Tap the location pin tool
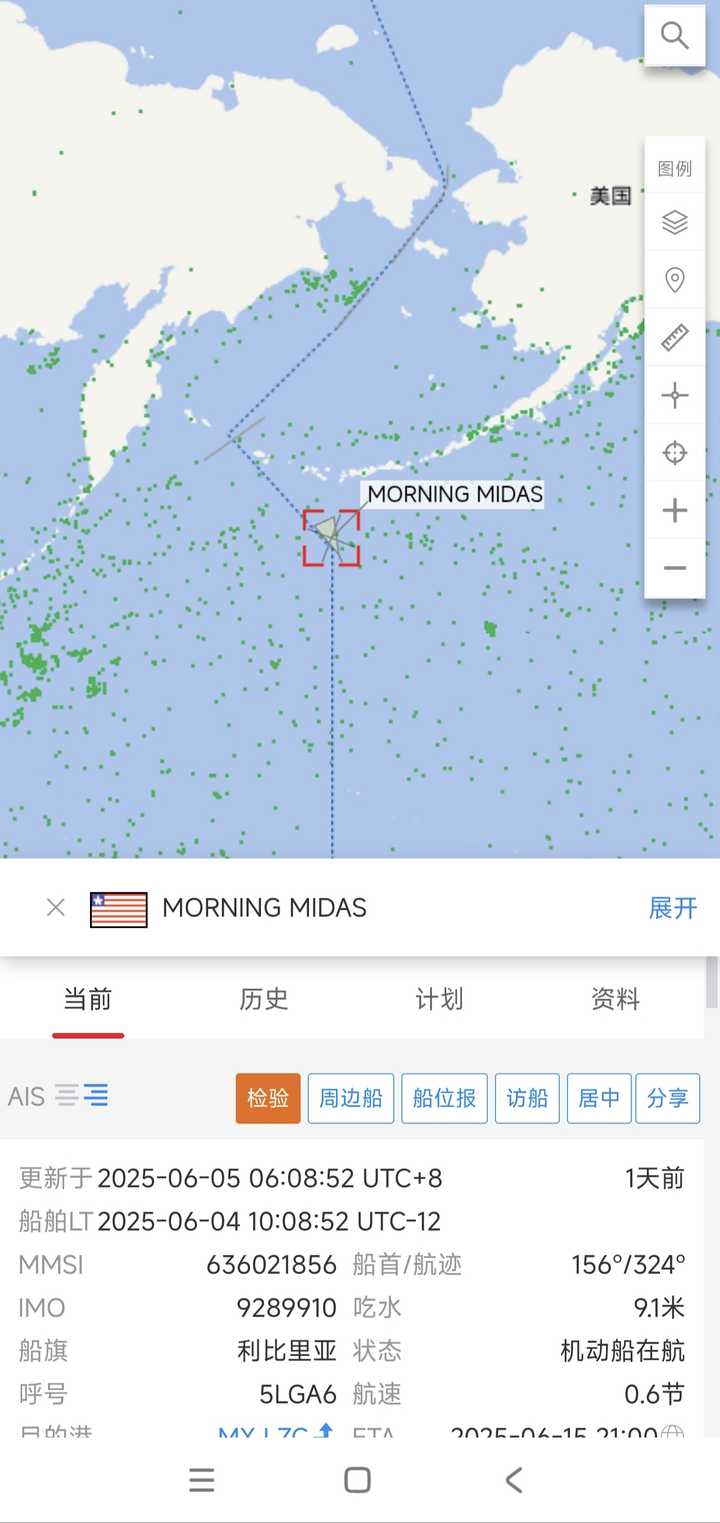The width and height of the screenshot is (720, 1523). click(675, 280)
